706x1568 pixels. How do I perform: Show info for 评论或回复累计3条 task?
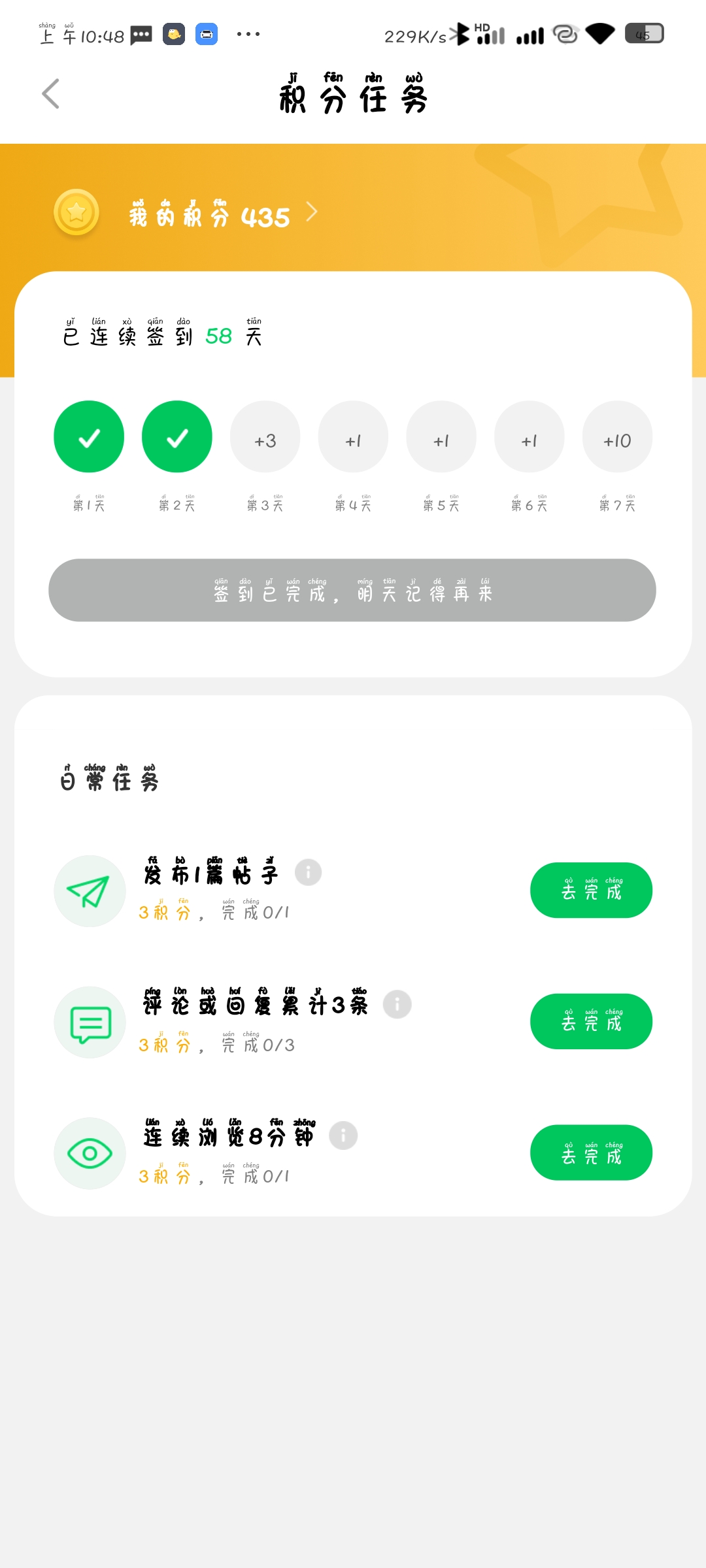(x=397, y=1004)
